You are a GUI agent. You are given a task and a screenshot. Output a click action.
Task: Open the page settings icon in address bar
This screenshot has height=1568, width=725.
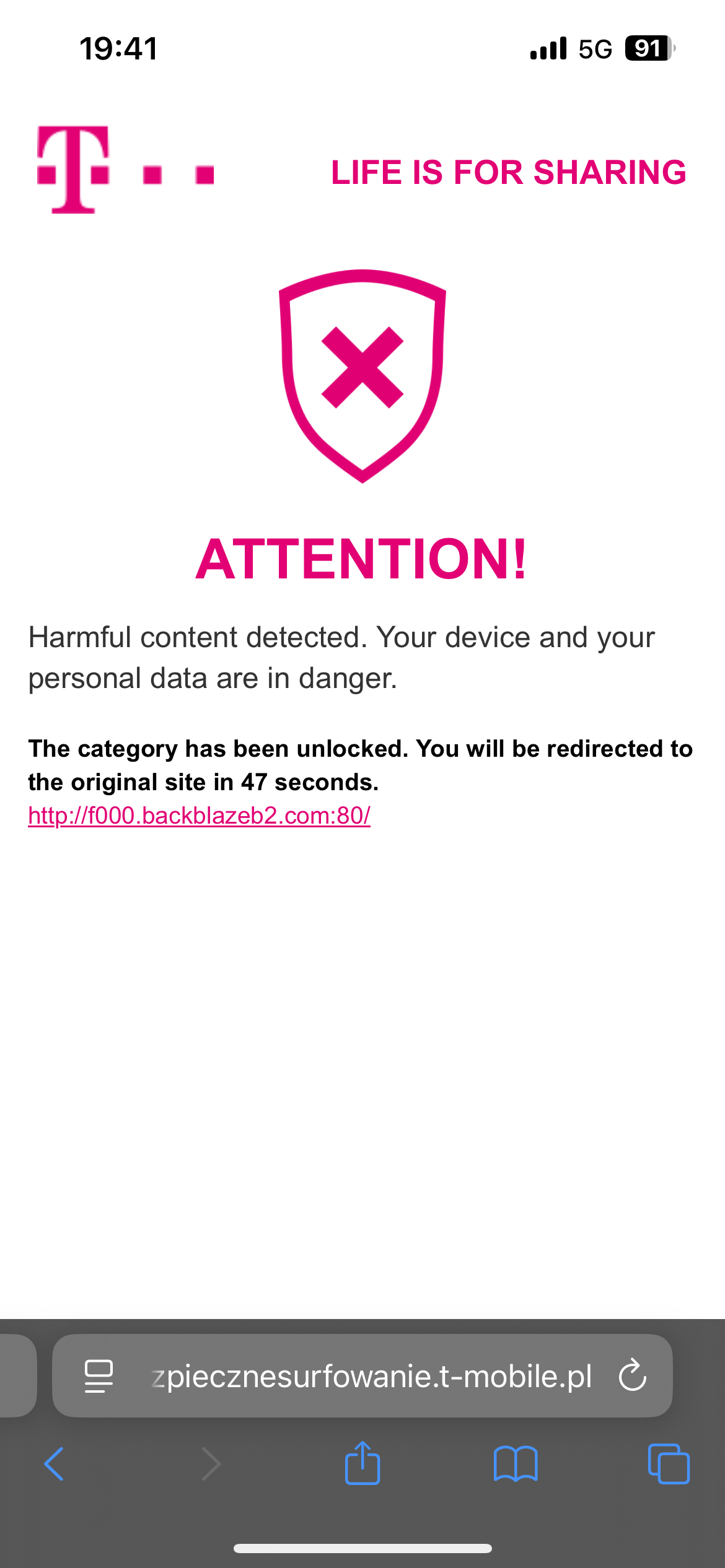point(99,1376)
